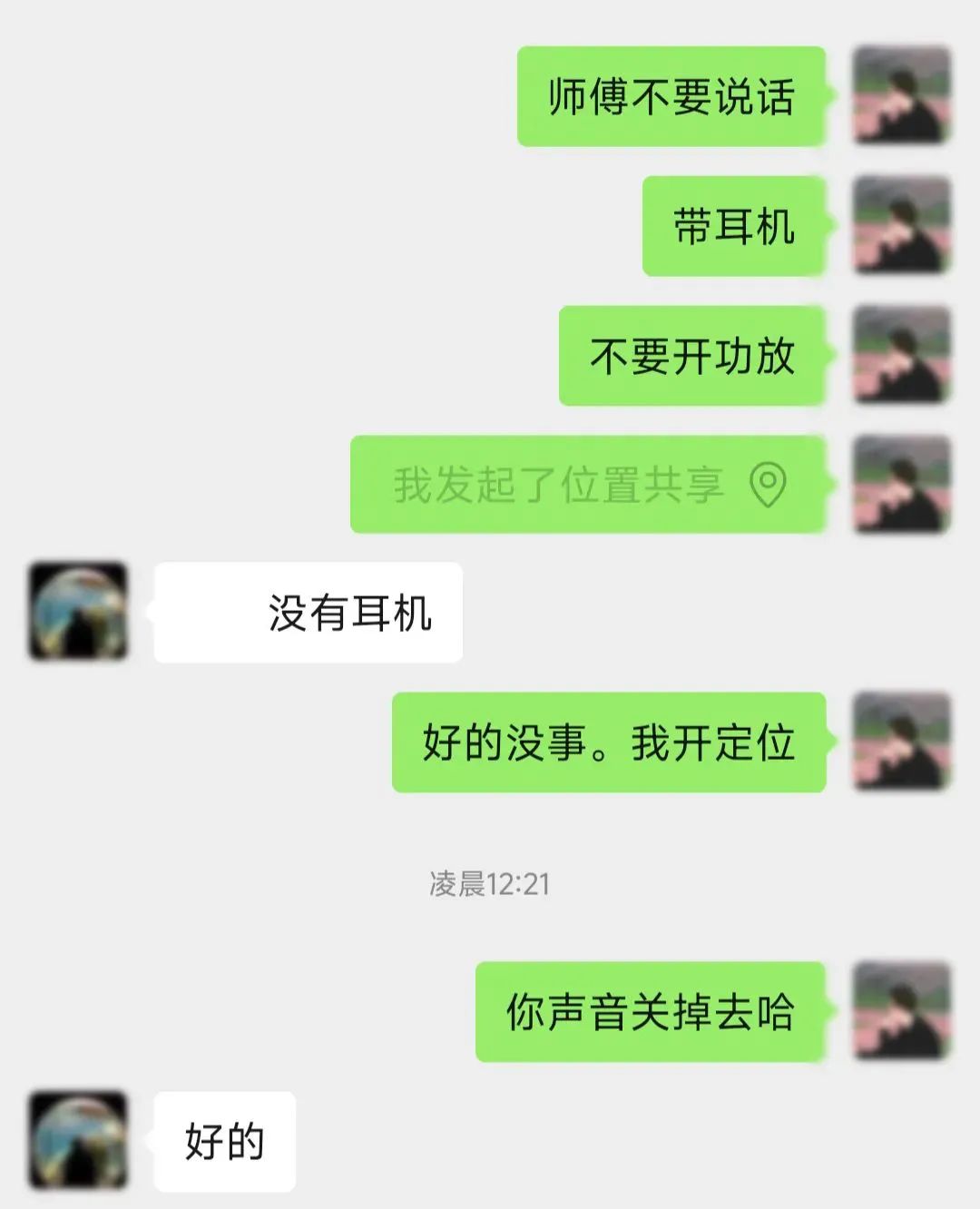The height and width of the screenshot is (1209, 980).
Task: Tap contact avatar next to 没有耳机
Action: [x=78, y=611]
